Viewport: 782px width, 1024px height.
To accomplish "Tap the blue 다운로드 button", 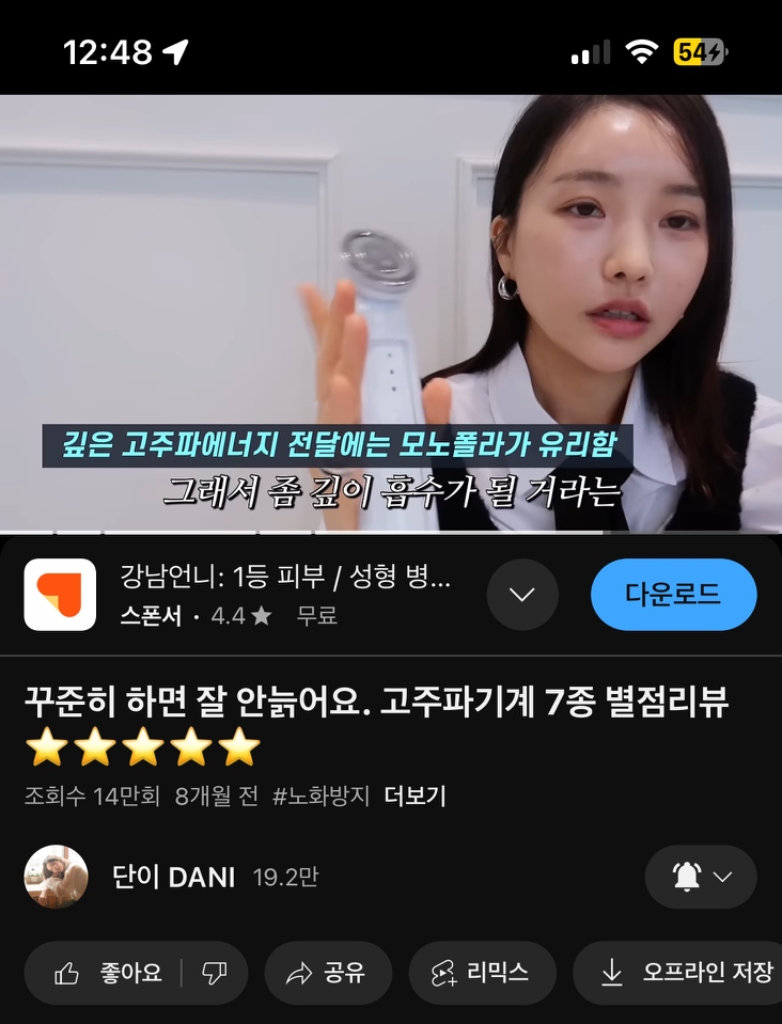I will [x=673, y=594].
